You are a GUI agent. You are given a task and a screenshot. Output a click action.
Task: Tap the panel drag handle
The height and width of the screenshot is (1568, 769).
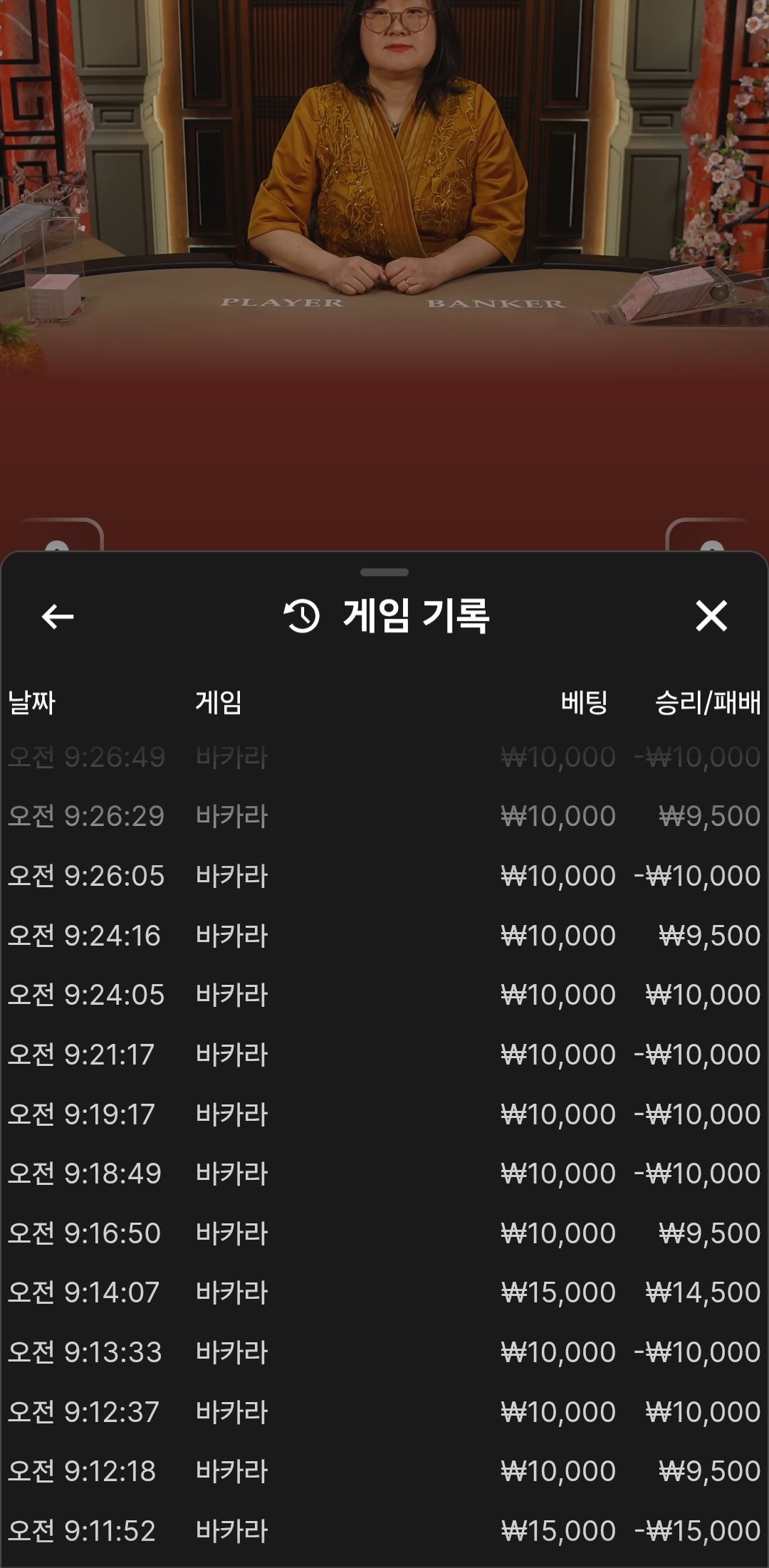[384, 573]
